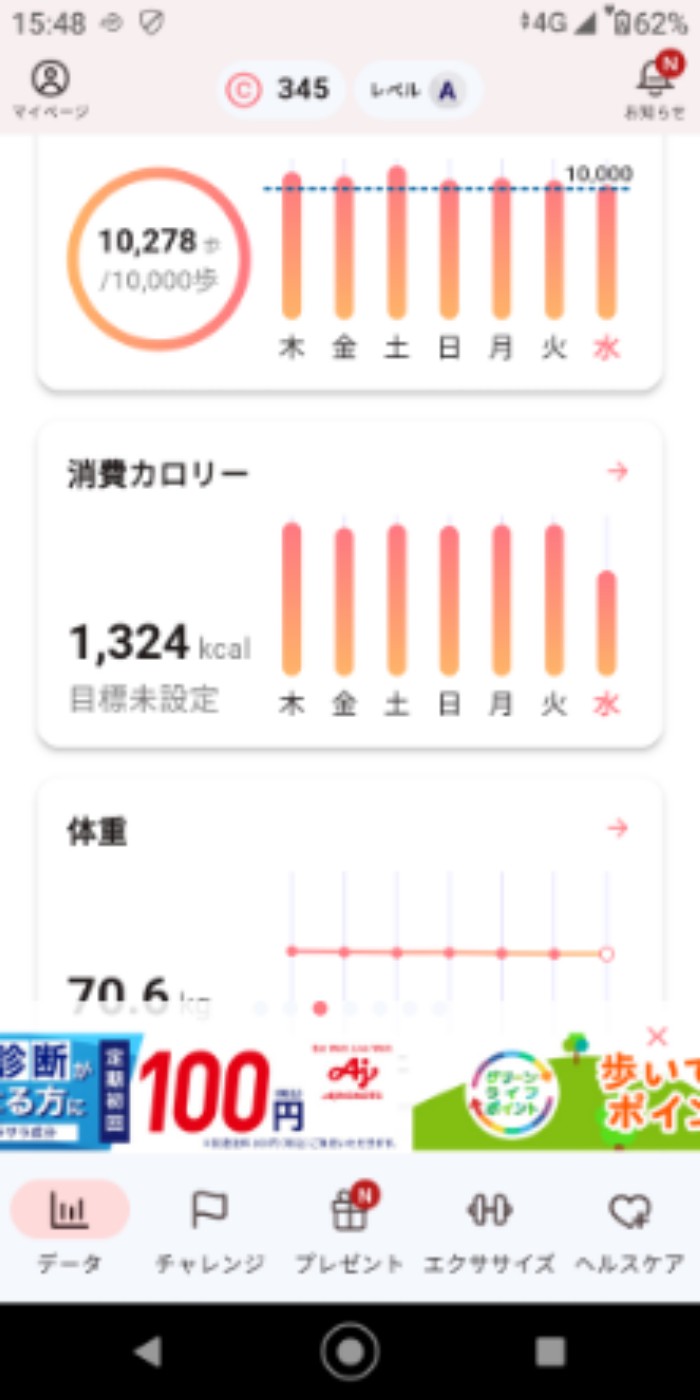Go to the system home screen
The image size is (700, 1400).
[350, 1352]
